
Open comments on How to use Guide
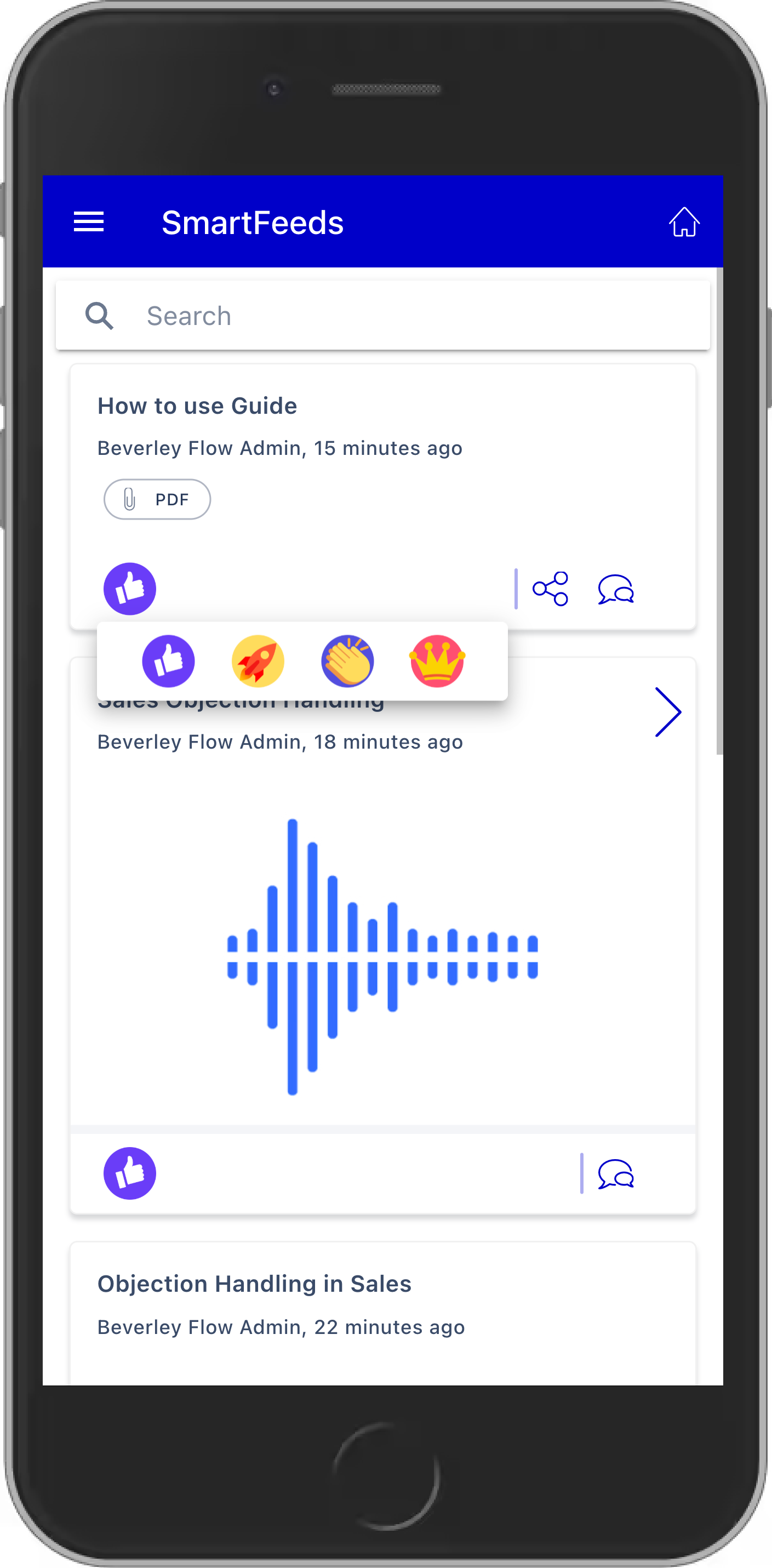coord(616,589)
